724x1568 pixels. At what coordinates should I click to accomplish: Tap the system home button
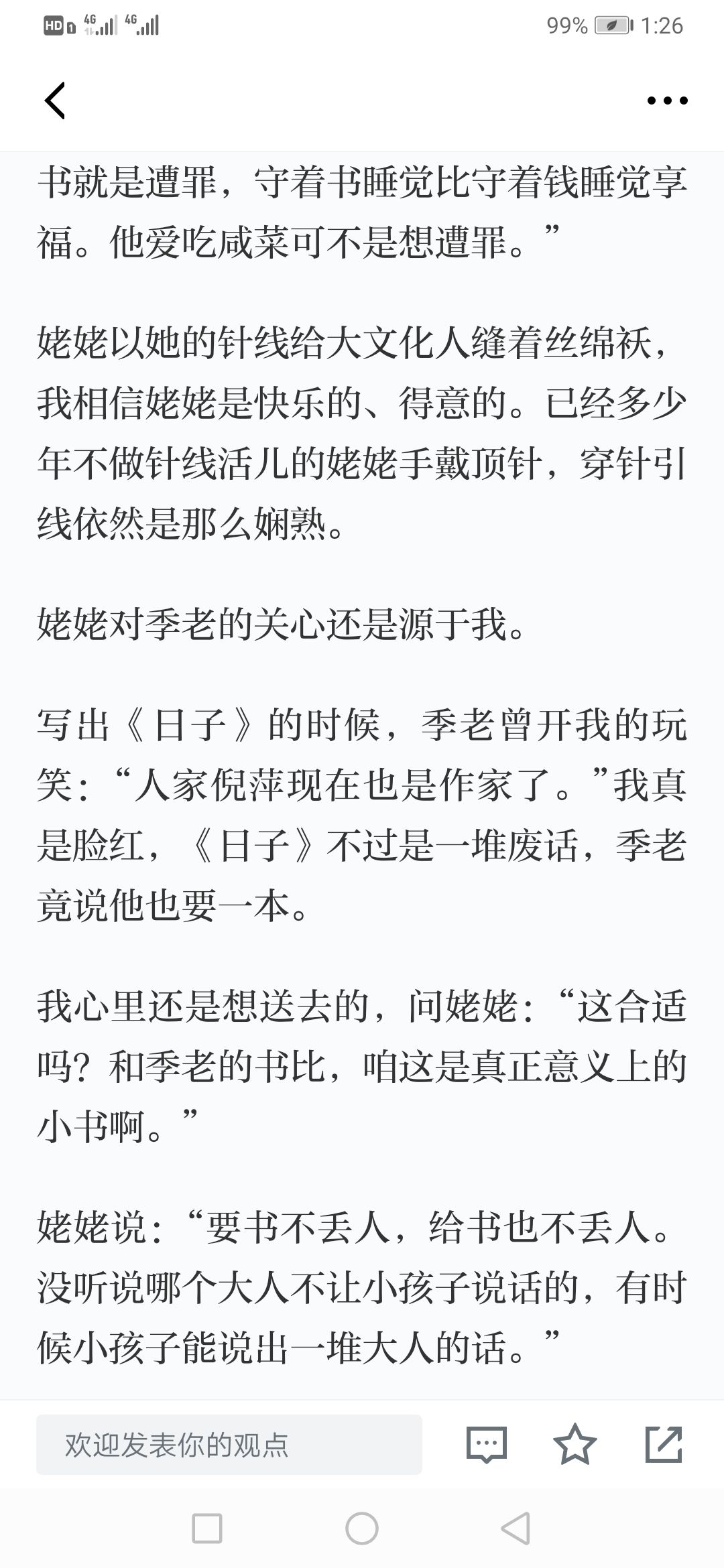coord(362,1528)
